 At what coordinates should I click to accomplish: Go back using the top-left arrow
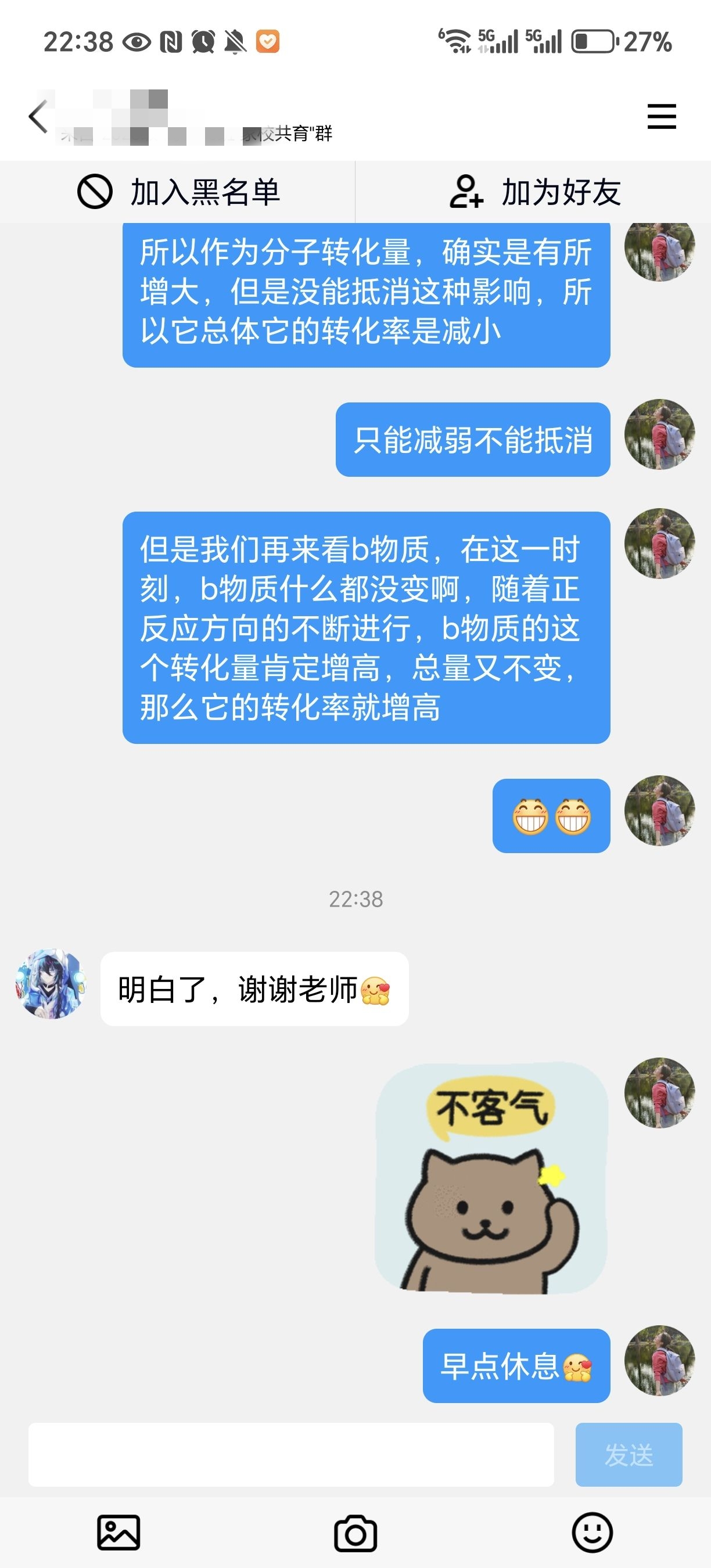[38, 116]
